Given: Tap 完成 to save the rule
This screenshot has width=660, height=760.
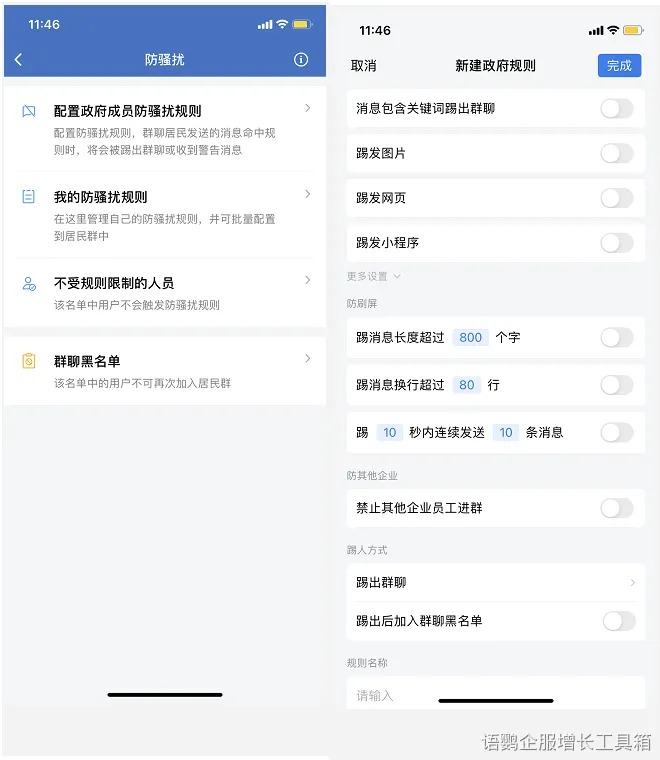Looking at the screenshot, I should 619,66.
